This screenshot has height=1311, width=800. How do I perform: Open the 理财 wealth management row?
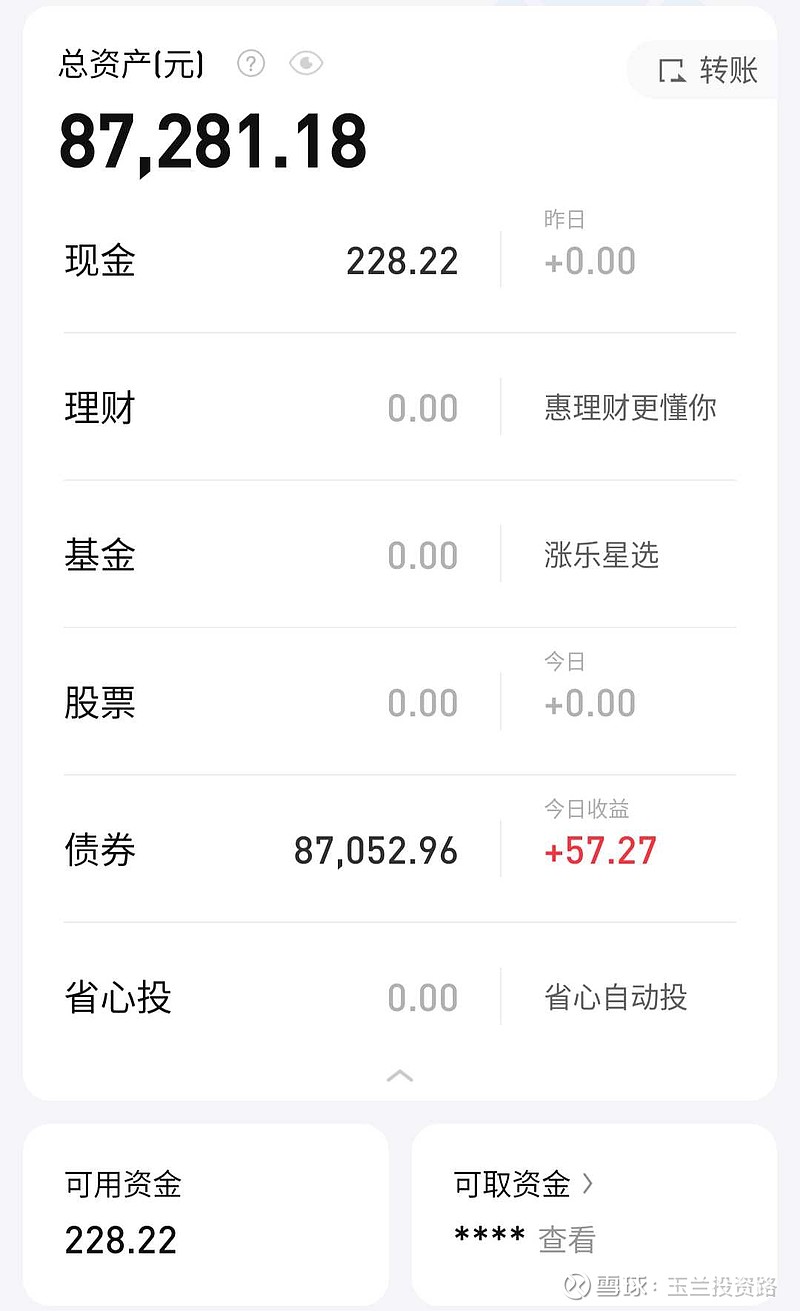400,407
